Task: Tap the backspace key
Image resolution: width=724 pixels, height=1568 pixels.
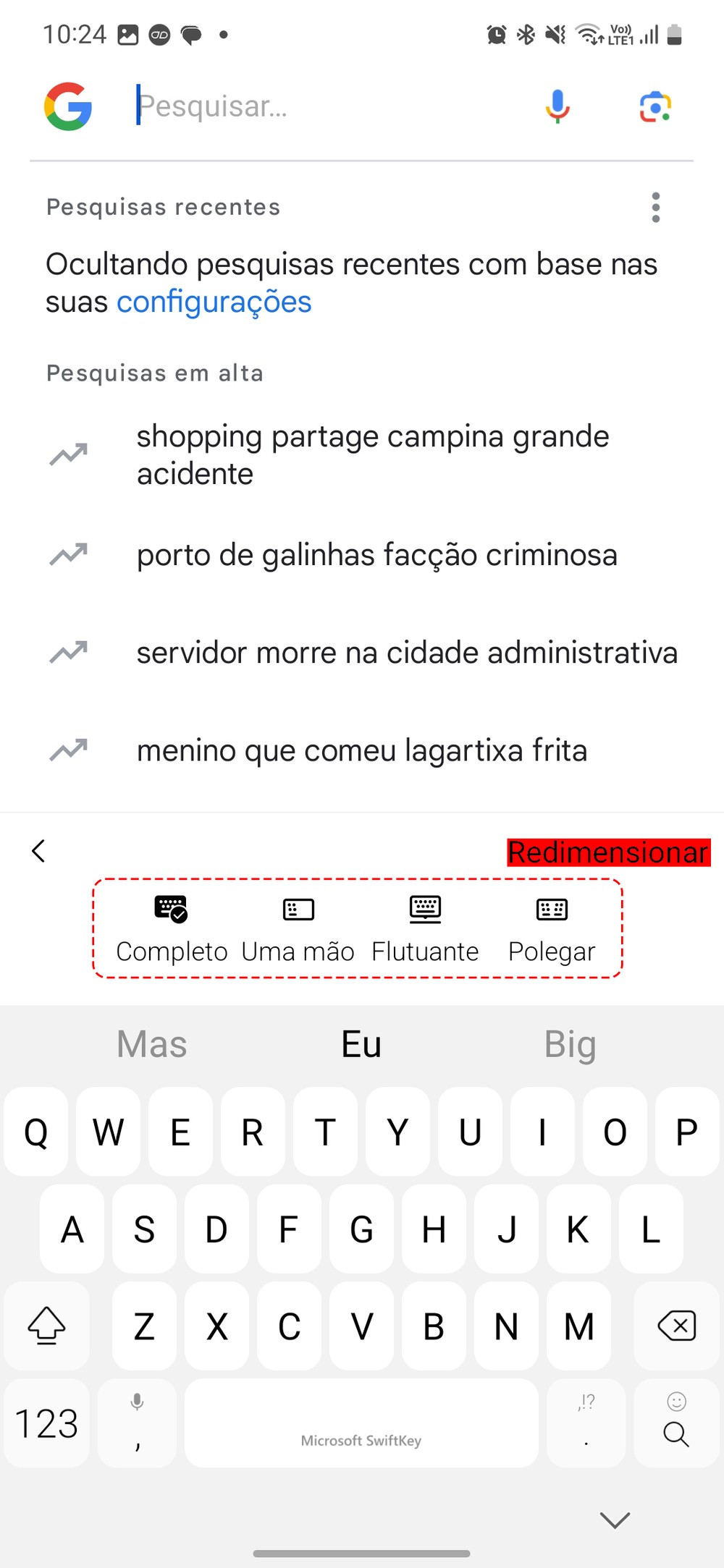Action: click(676, 1326)
